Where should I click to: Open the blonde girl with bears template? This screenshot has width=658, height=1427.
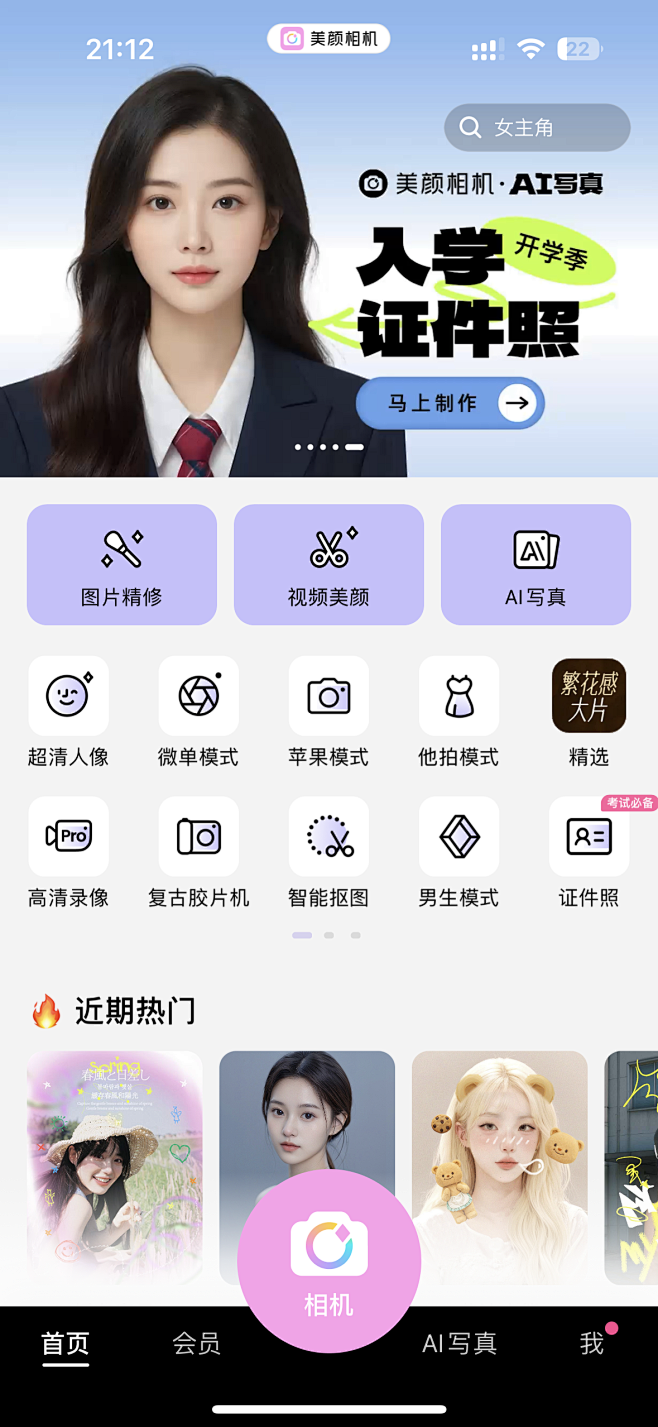pyautogui.click(x=499, y=1165)
